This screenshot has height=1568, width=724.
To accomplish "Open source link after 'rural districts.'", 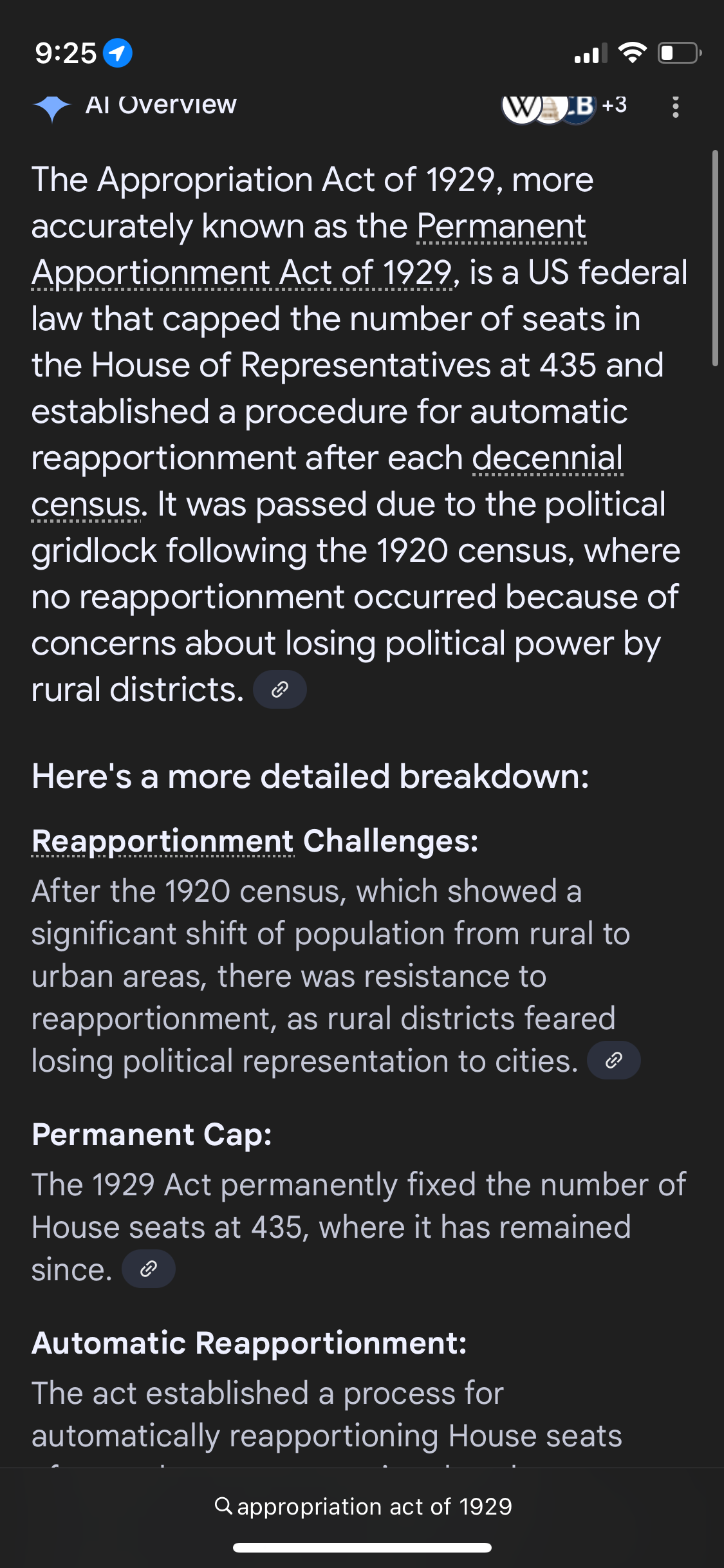I will coord(279,689).
